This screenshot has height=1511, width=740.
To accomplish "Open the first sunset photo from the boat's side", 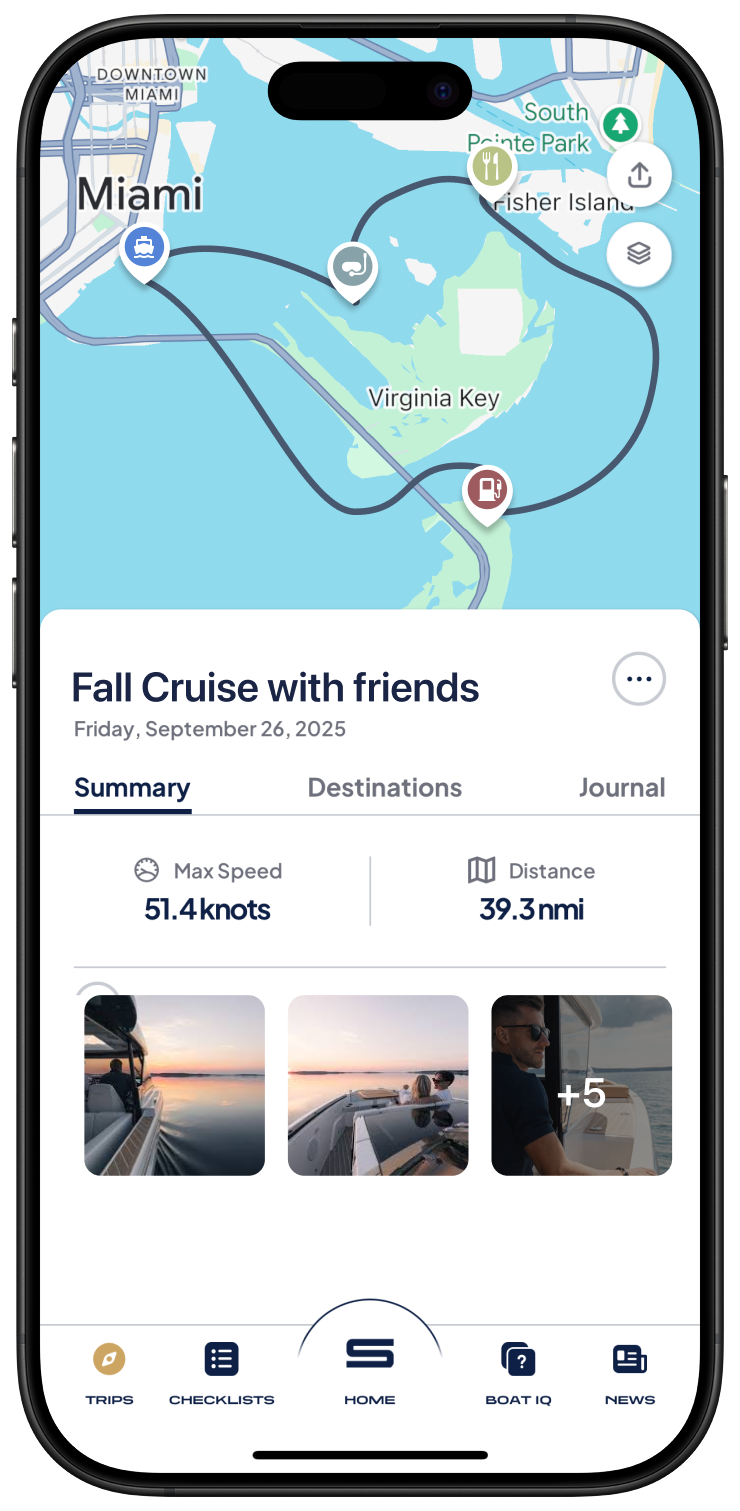I will point(174,1085).
